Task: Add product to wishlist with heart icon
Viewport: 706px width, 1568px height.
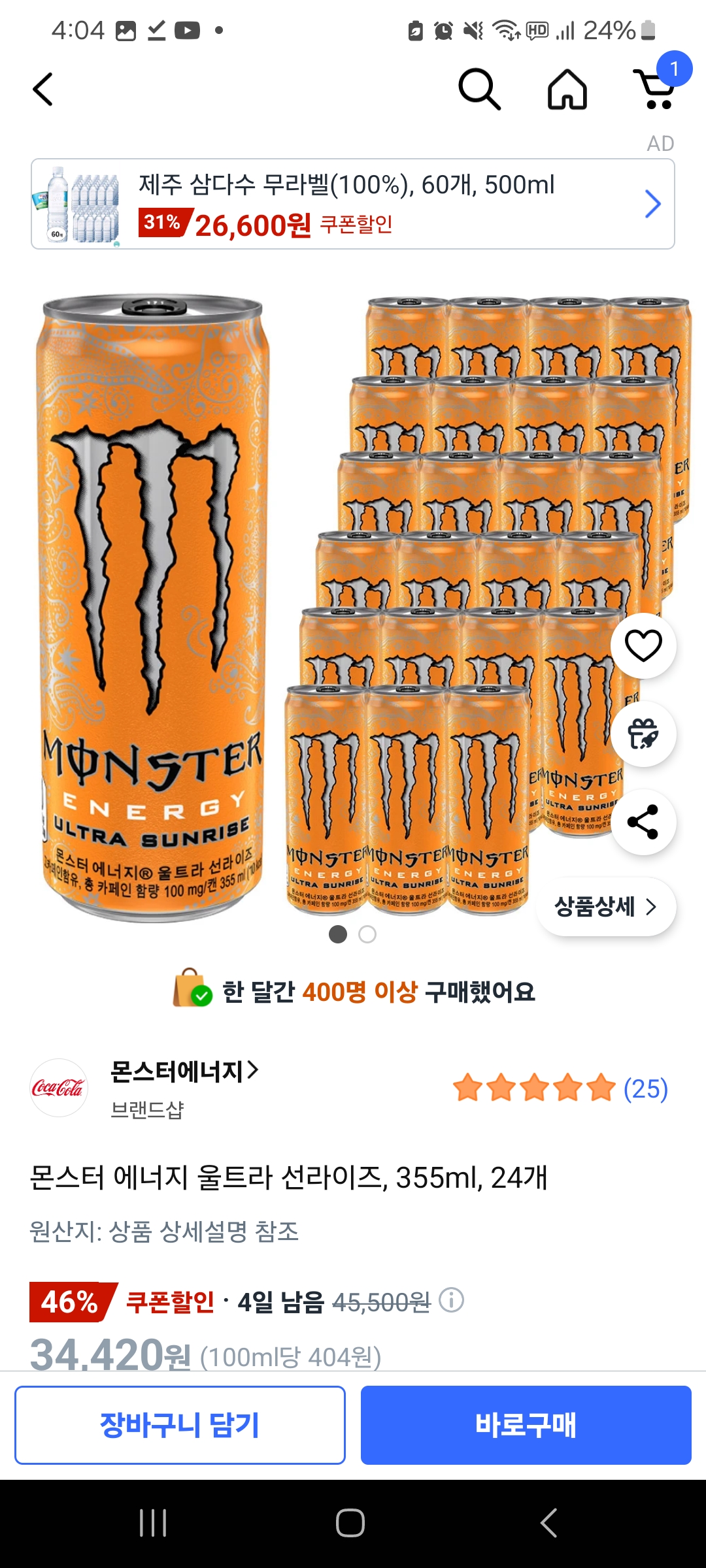Action: [643, 645]
